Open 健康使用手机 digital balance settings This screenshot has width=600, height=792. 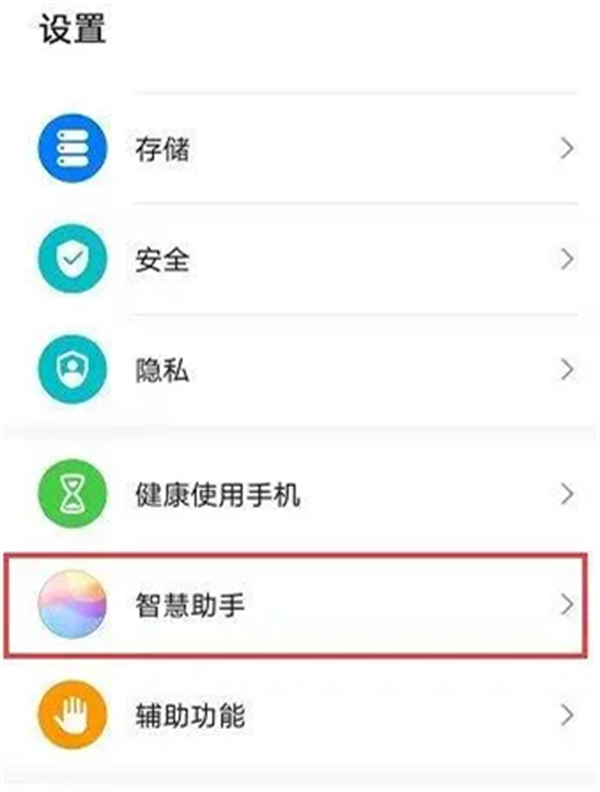(300, 494)
